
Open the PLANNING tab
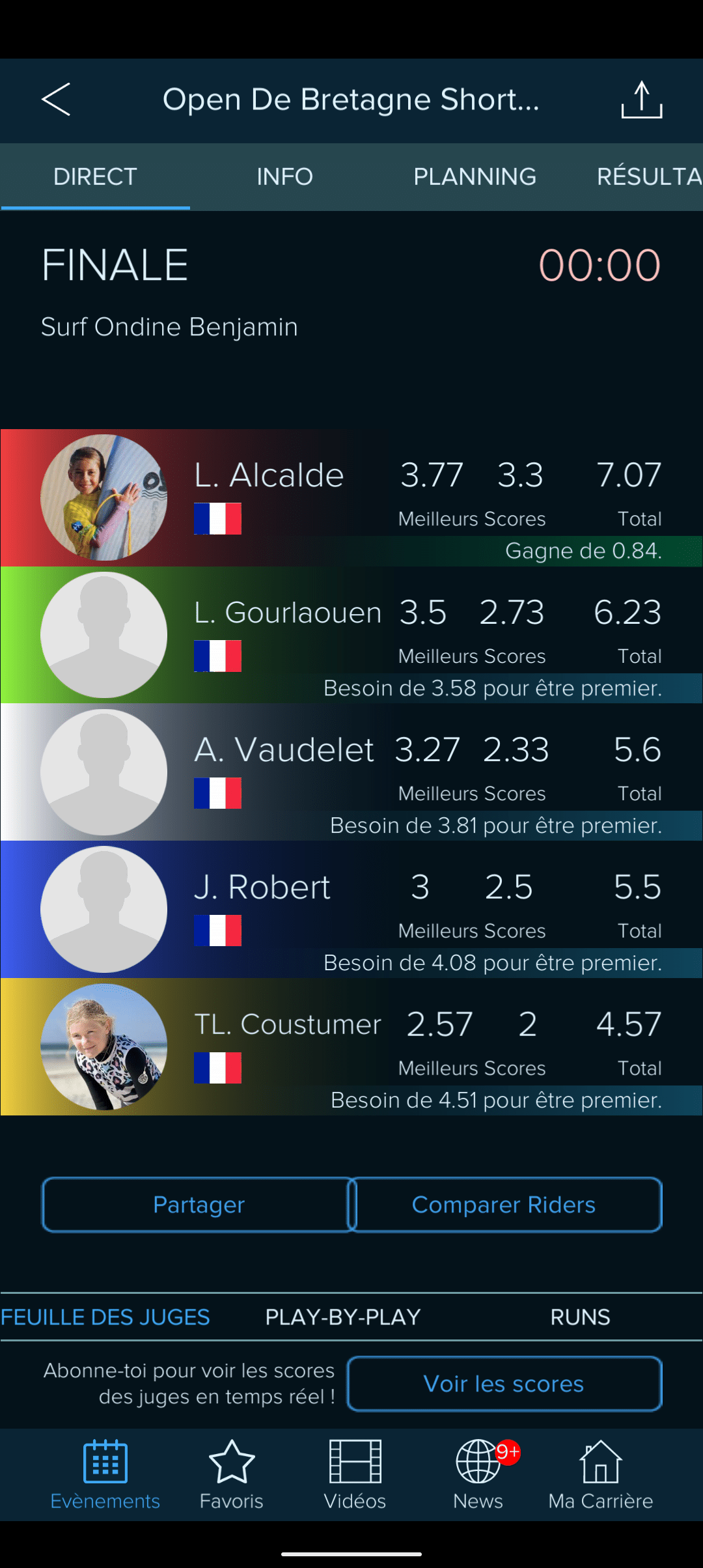tap(475, 176)
